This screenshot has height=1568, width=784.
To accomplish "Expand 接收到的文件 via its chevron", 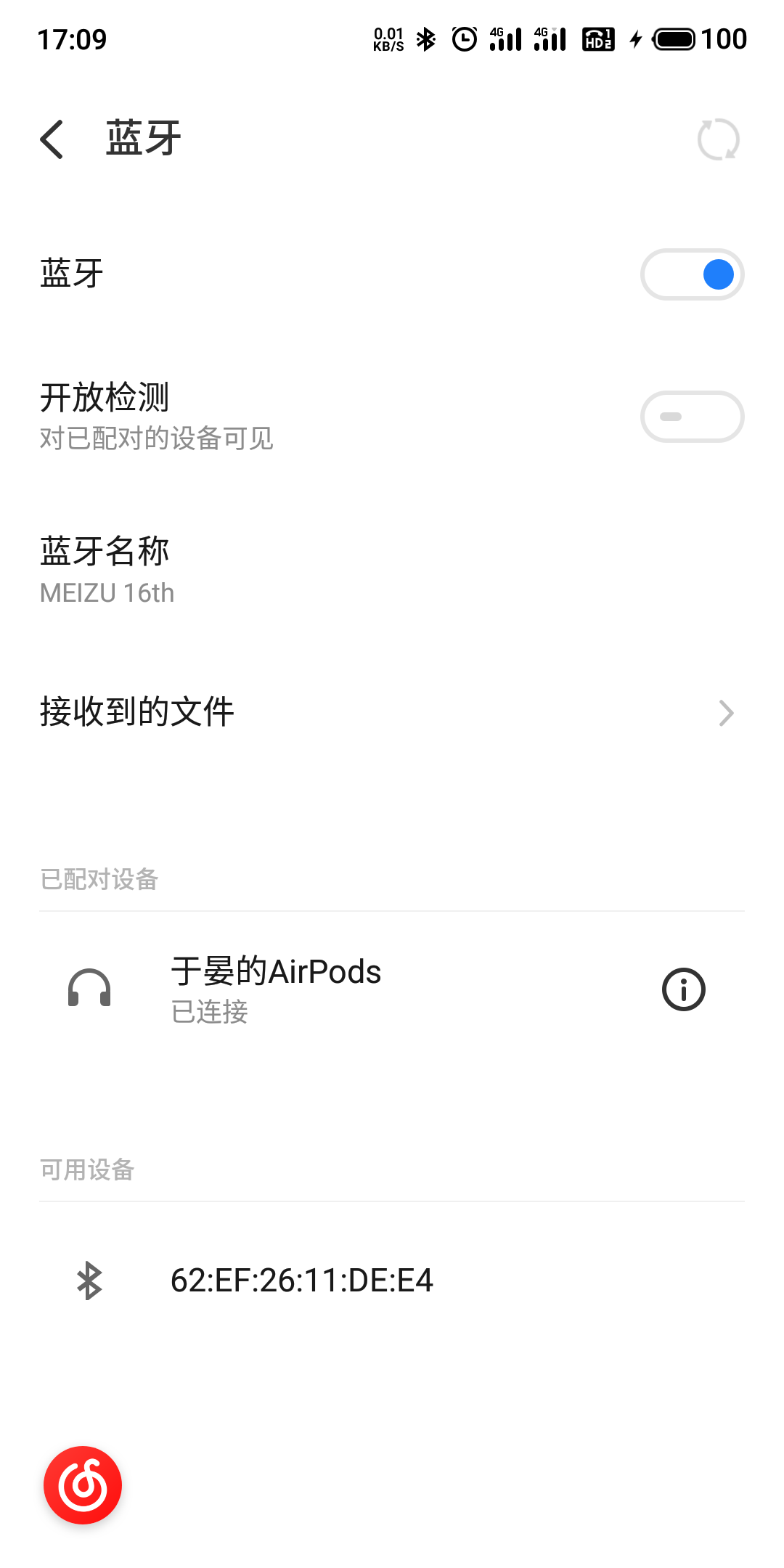I will [x=726, y=713].
